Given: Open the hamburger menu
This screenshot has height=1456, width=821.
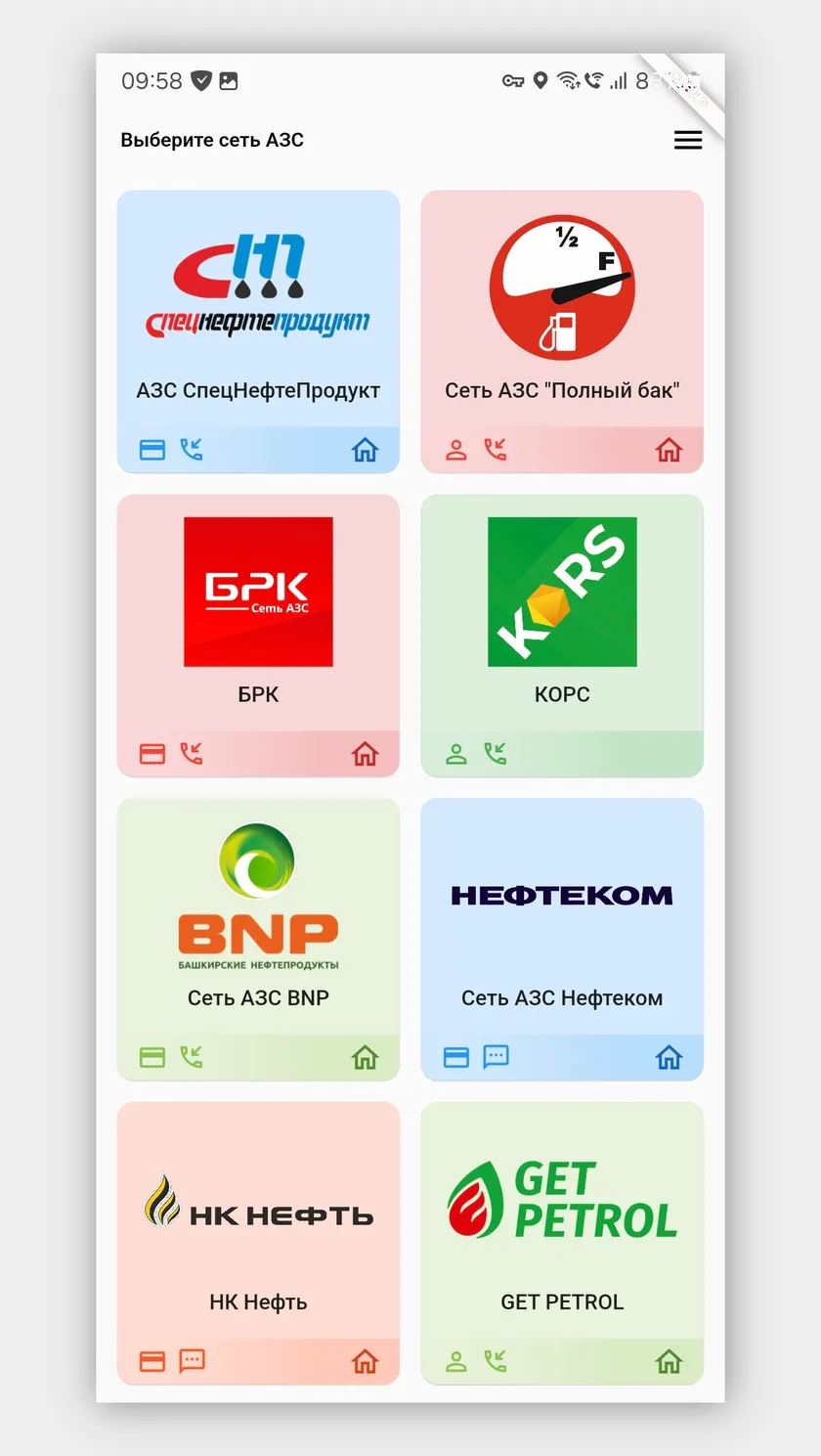Looking at the screenshot, I should (688, 140).
